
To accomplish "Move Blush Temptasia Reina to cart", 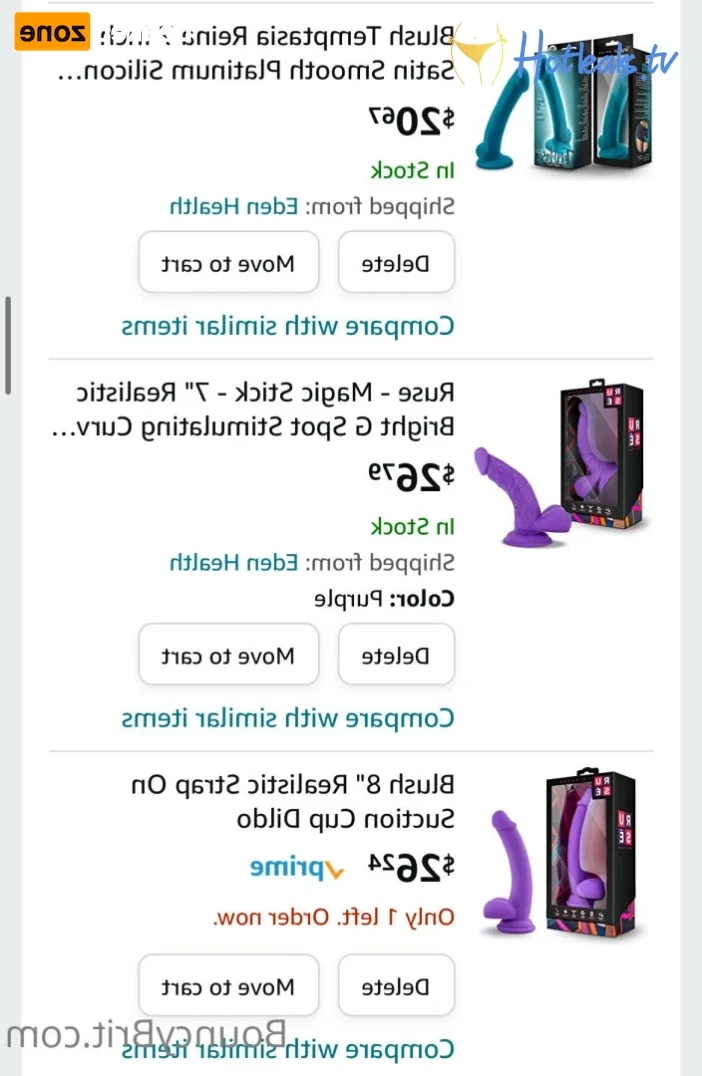I will [x=228, y=264].
